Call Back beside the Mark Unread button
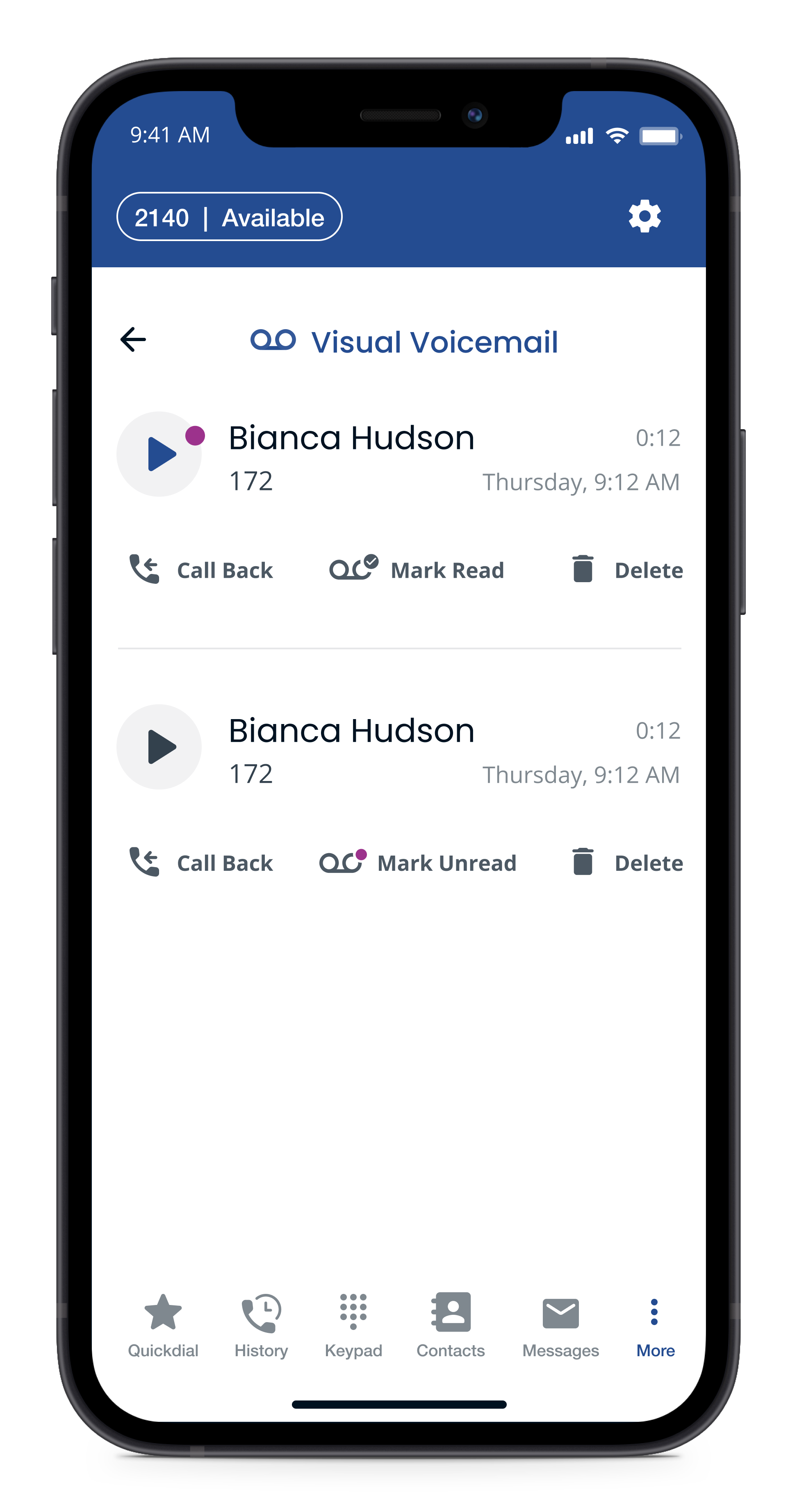The height and width of the screenshot is (1512, 797). 201,863
